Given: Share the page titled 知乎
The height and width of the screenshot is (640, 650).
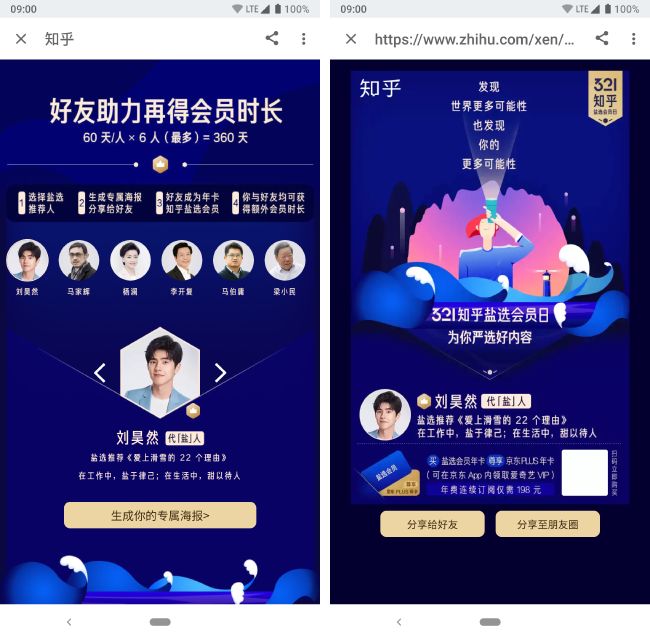Looking at the screenshot, I should [x=272, y=39].
